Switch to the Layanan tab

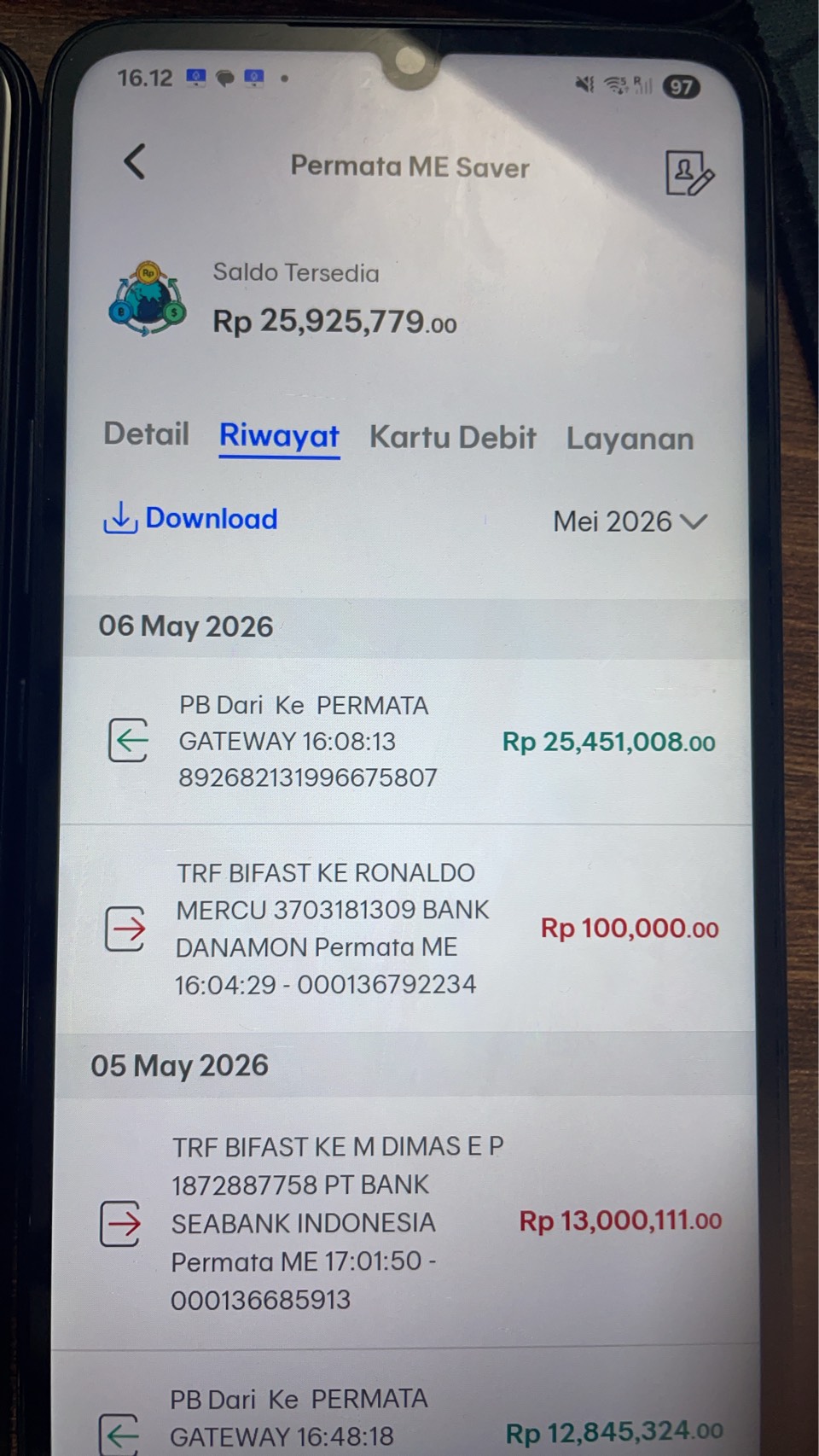click(630, 439)
